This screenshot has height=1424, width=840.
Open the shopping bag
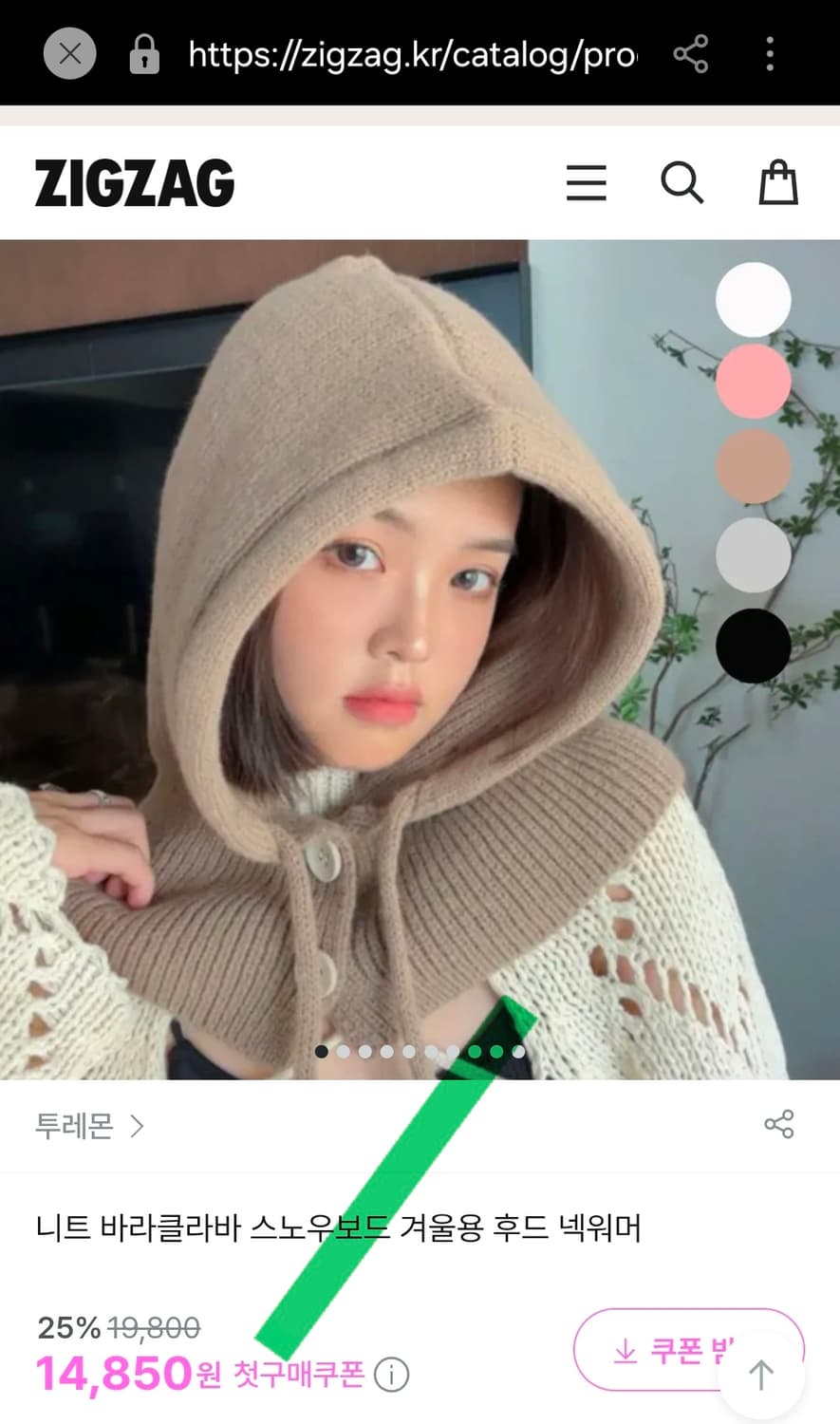(x=778, y=182)
